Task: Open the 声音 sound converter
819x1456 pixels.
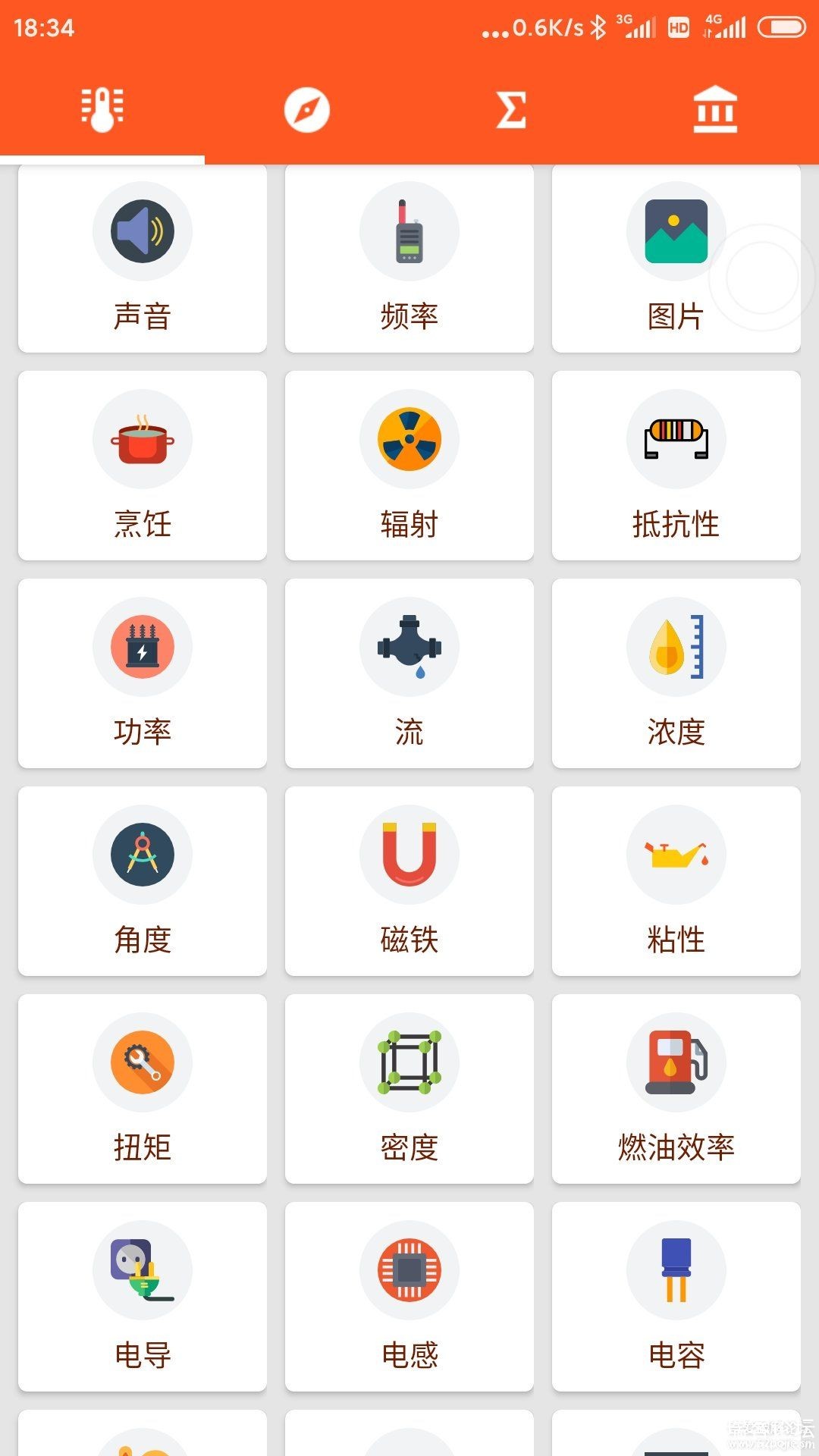Action: tap(143, 259)
